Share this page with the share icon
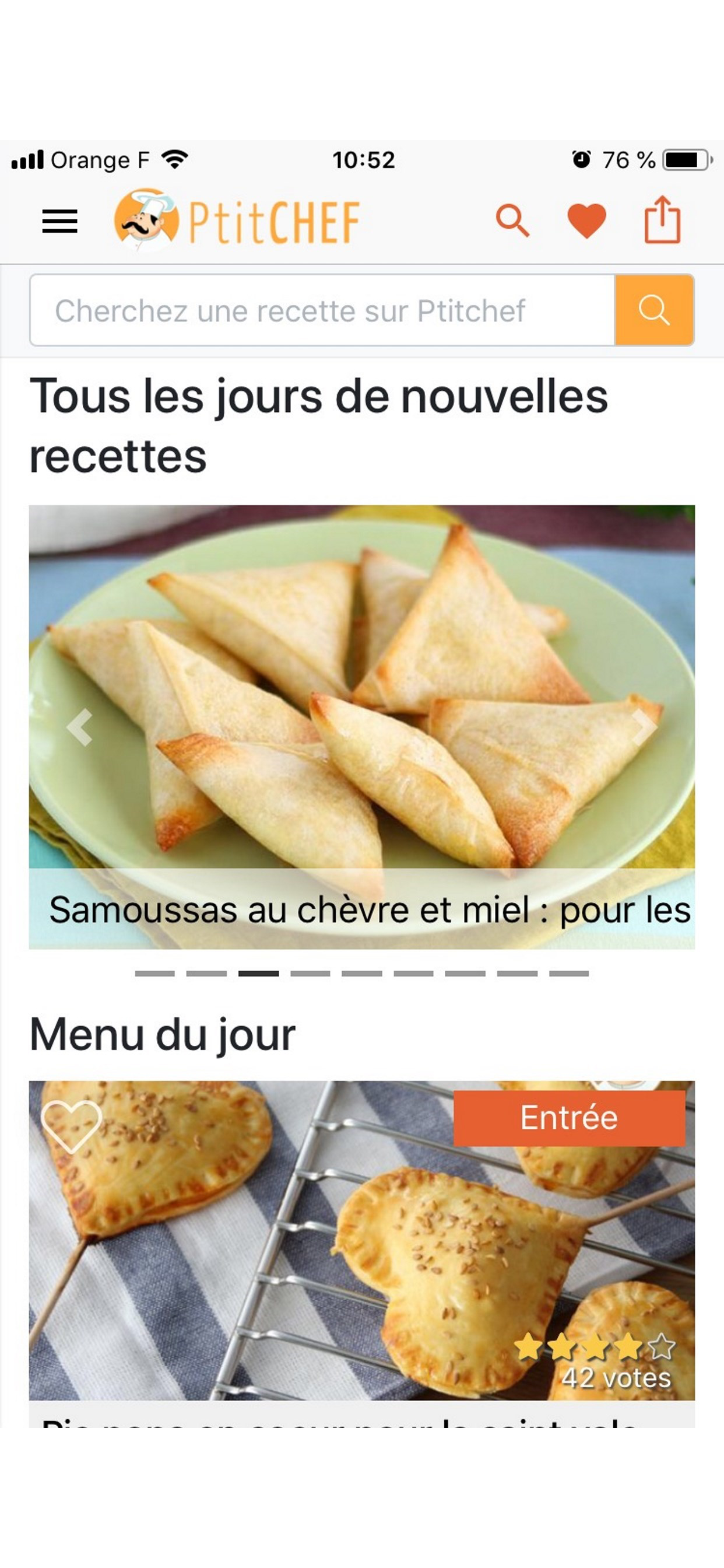 click(662, 220)
